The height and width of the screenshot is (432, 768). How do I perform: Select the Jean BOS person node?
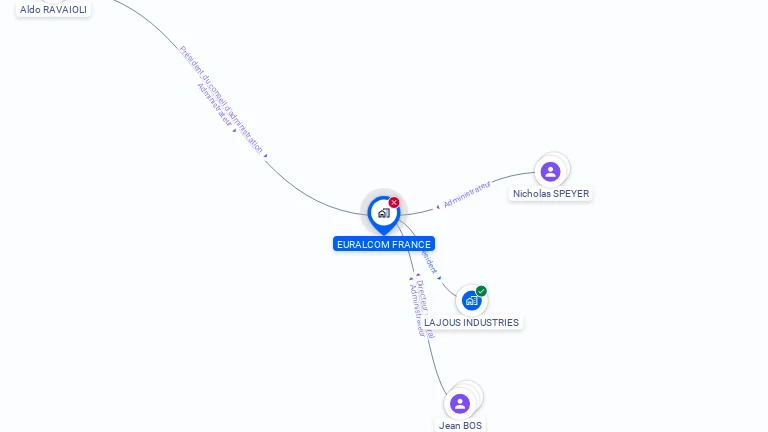tap(460, 403)
